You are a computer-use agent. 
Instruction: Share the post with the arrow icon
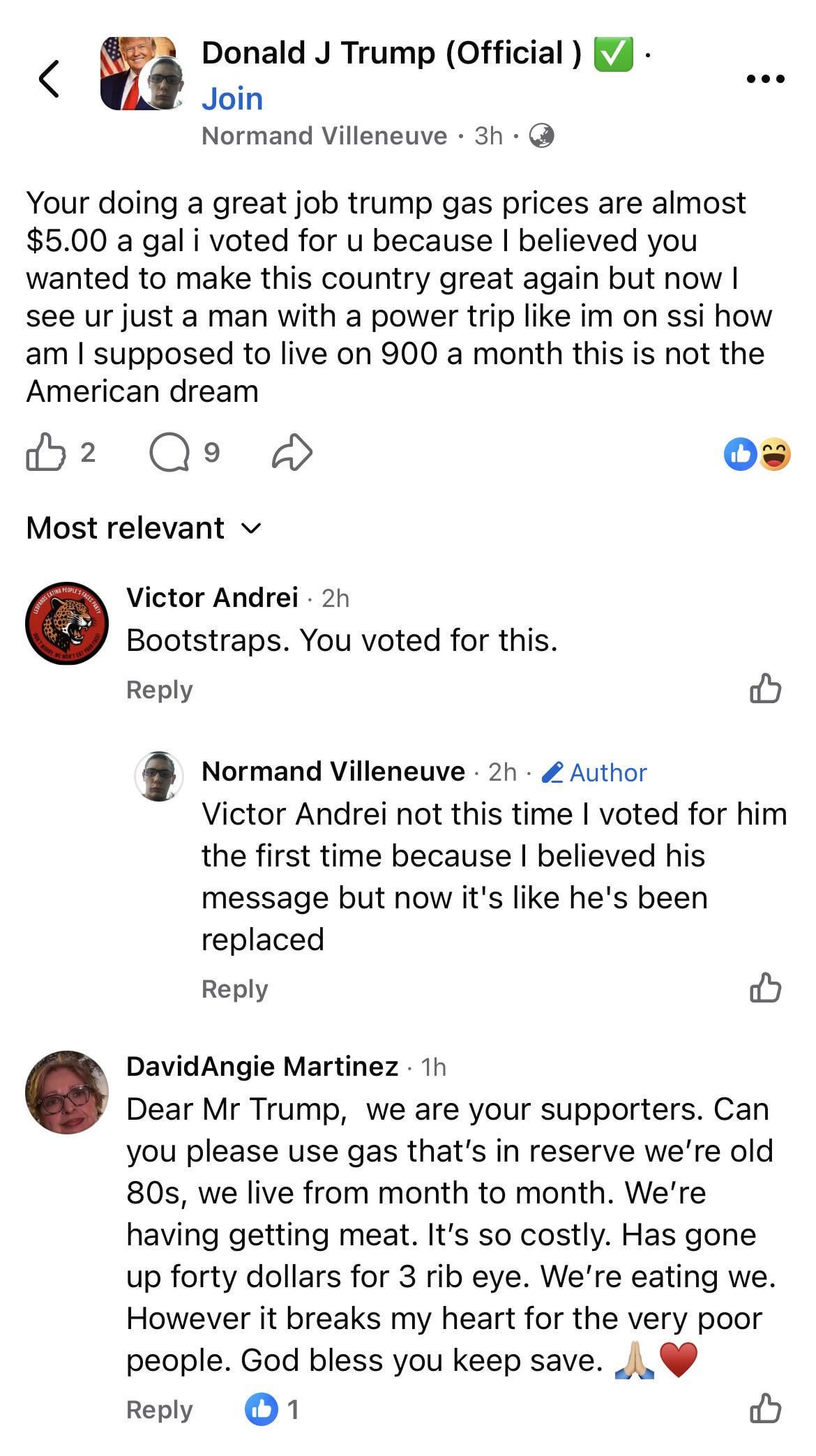292,452
